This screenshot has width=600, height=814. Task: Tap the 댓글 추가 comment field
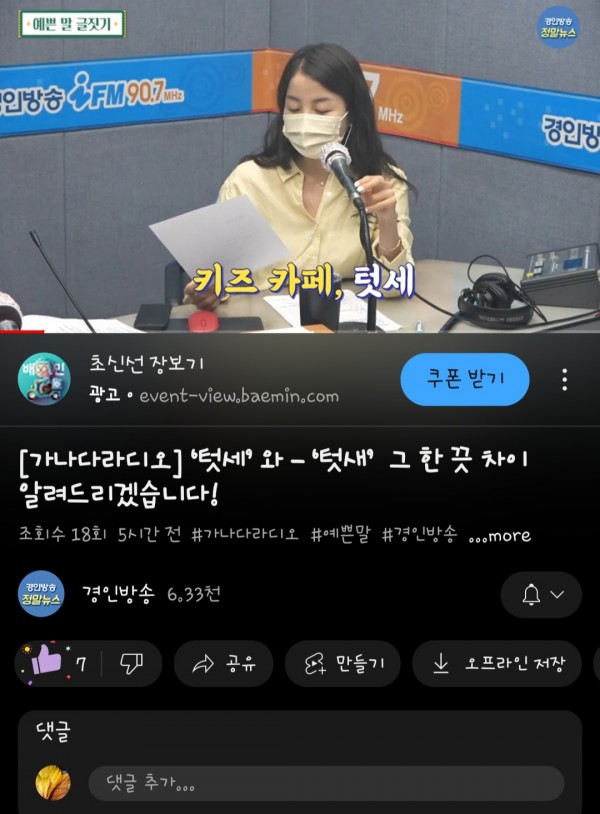(325, 784)
